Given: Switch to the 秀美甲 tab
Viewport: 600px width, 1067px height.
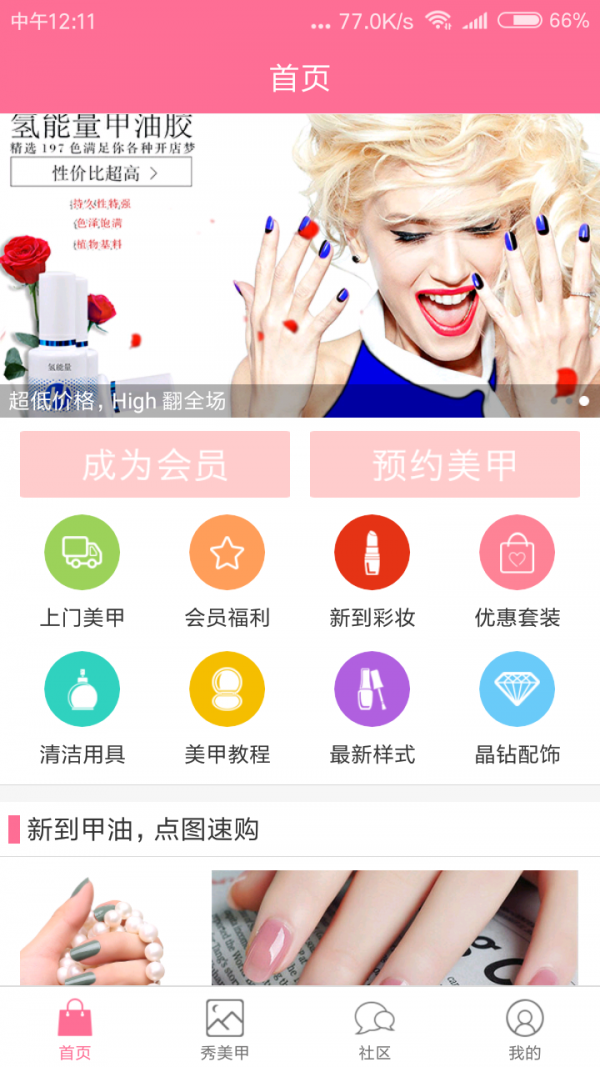Looking at the screenshot, I should pos(225,1028).
